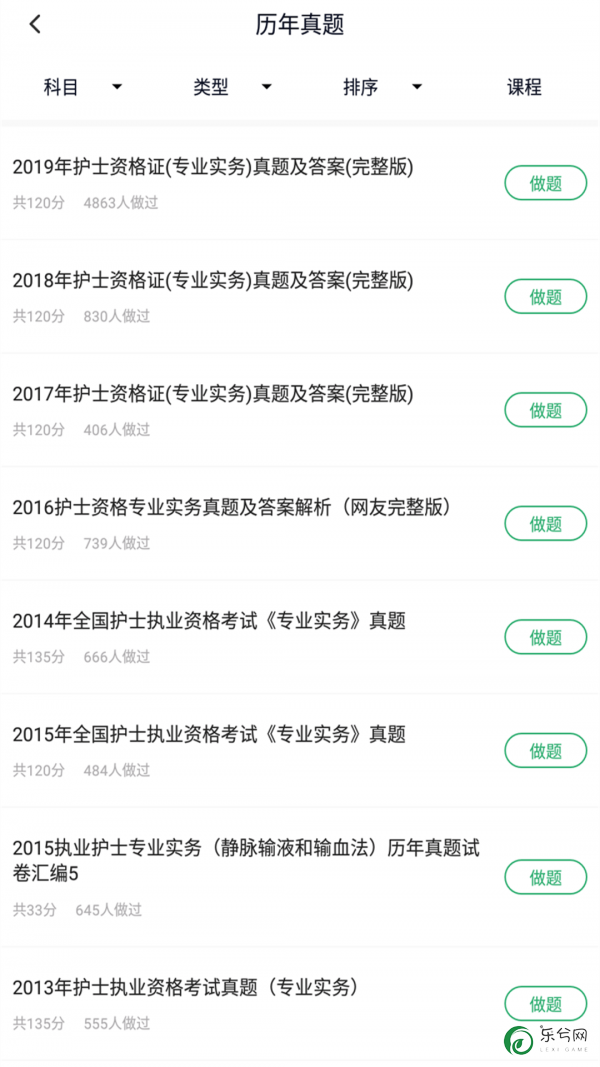This screenshot has width=600, height=1067.
Task: Start 做题 for the 2018年护士资格证 exam
Action: tap(546, 297)
